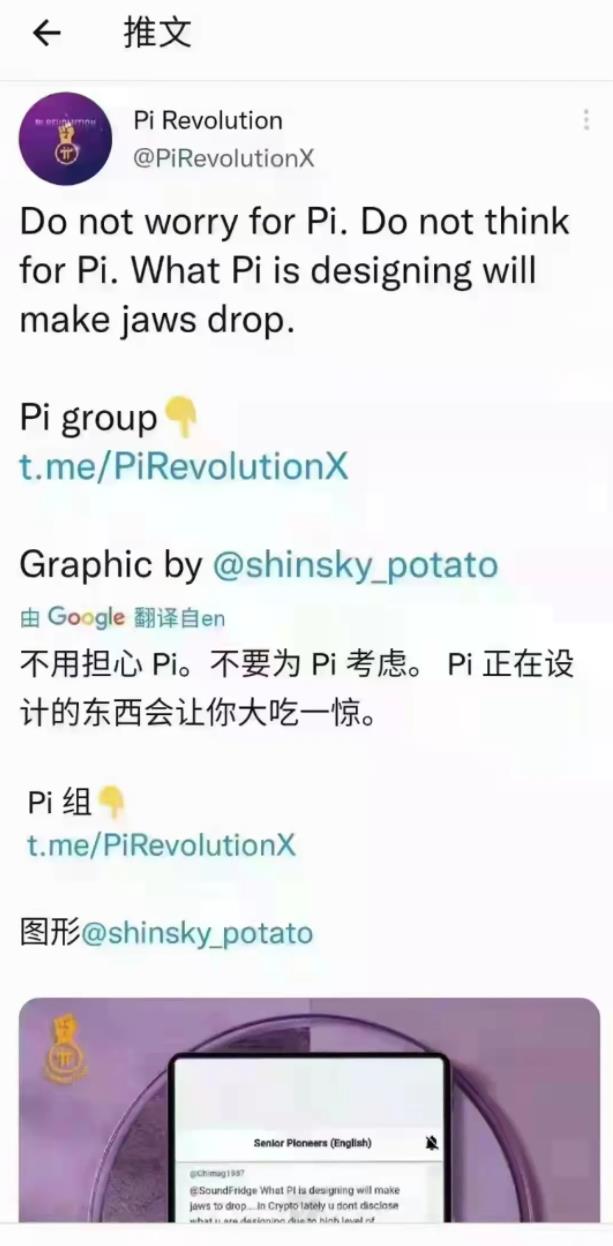Open the @PiRevolutionX profile handle
Image resolution: width=613 pixels, height=1246 pixels.
point(224,159)
